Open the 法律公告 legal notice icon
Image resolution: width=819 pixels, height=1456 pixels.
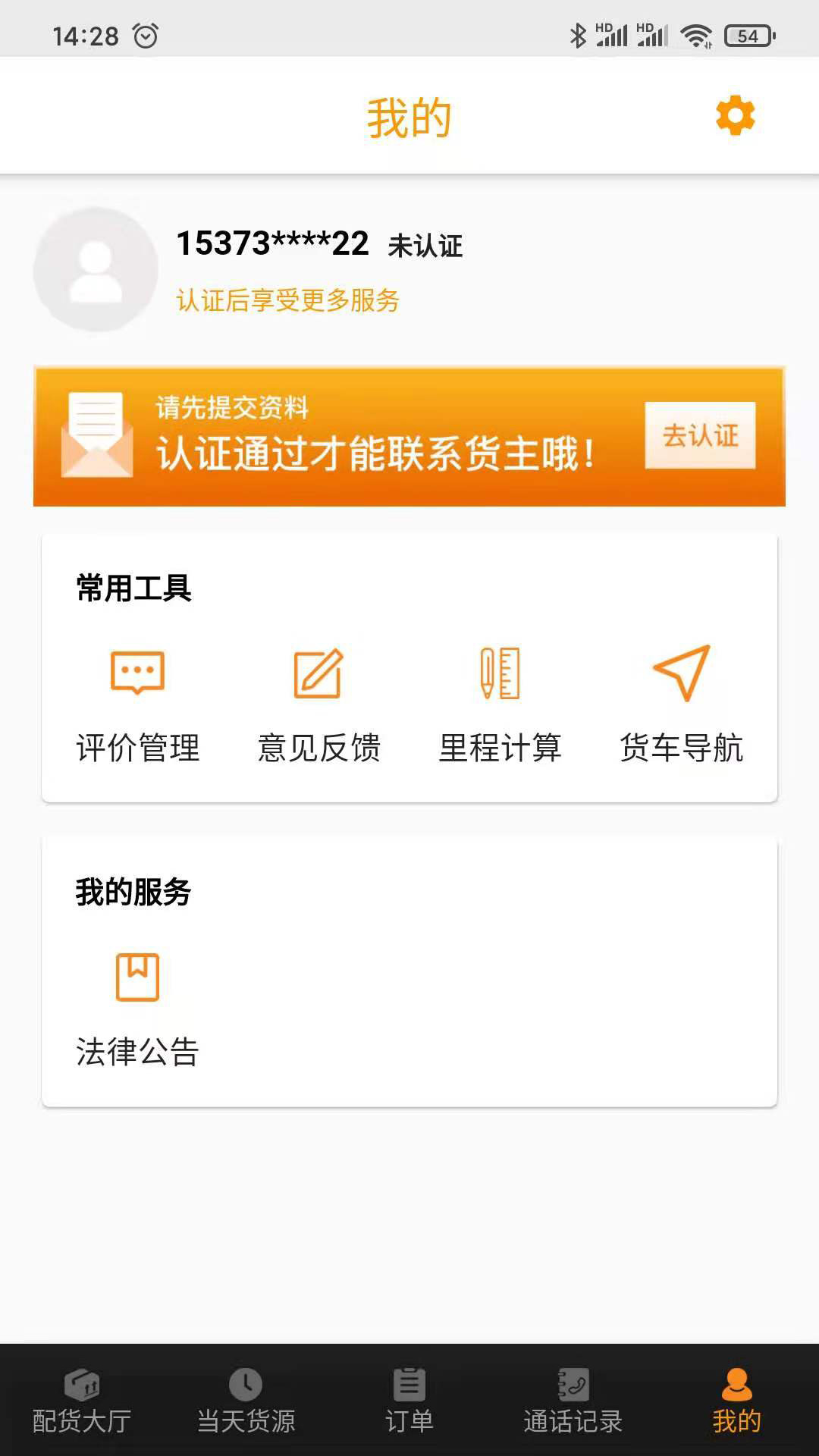[137, 977]
